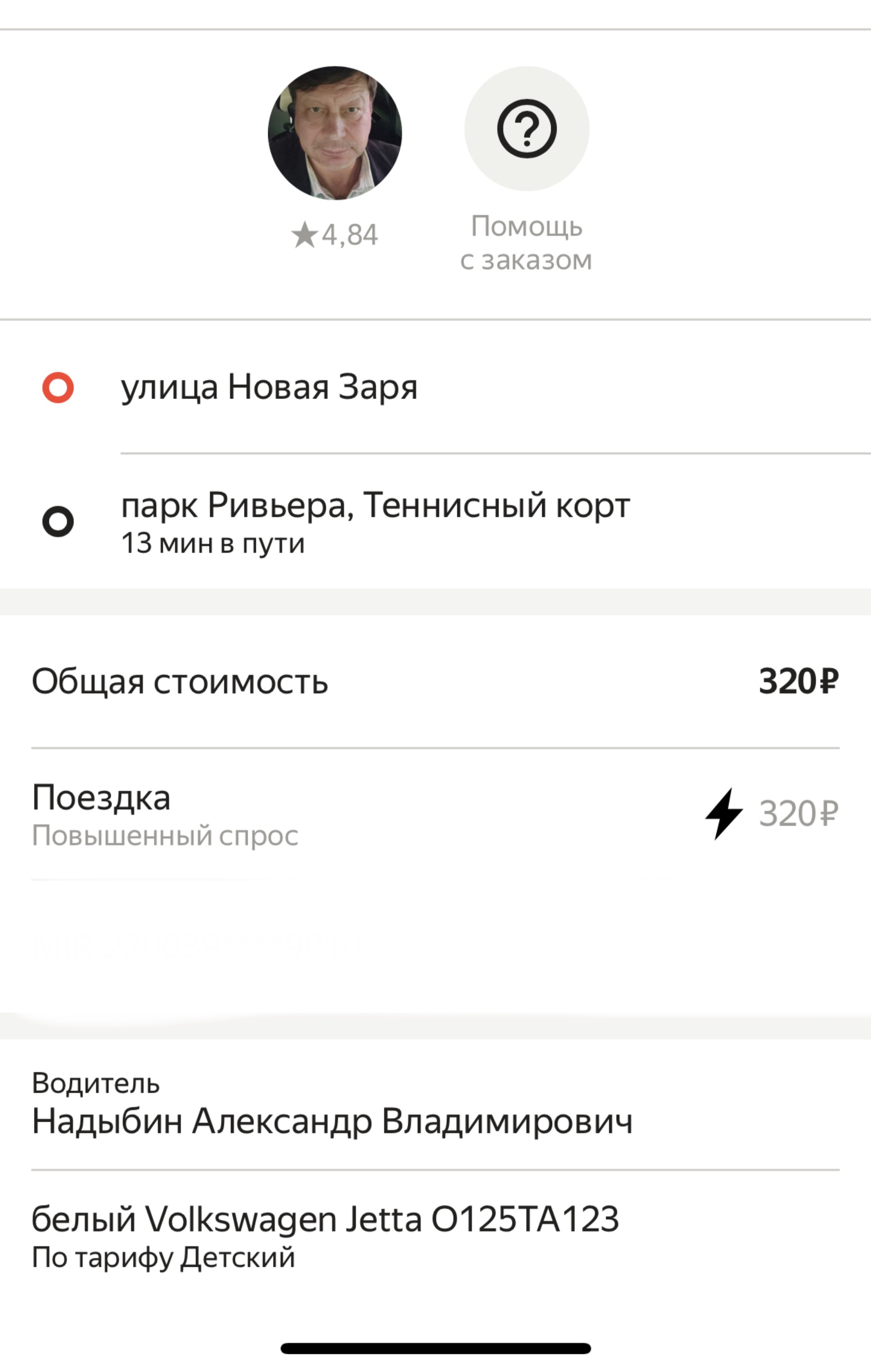Viewport: 871px width, 1372px height.
Task: Tap the Помощь с заказом help button
Action: pyautogui.click(x=527, y=129)
